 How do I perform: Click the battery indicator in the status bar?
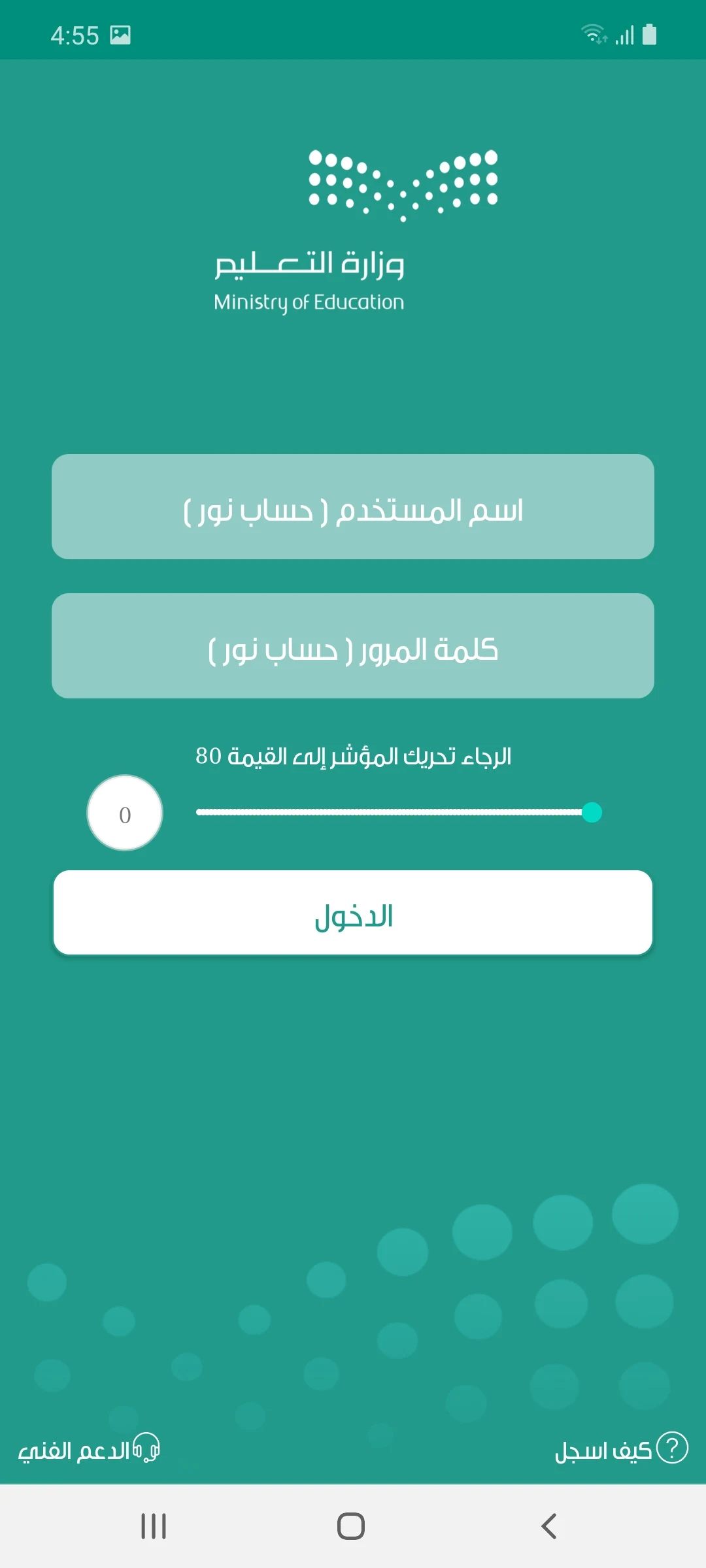650,34
